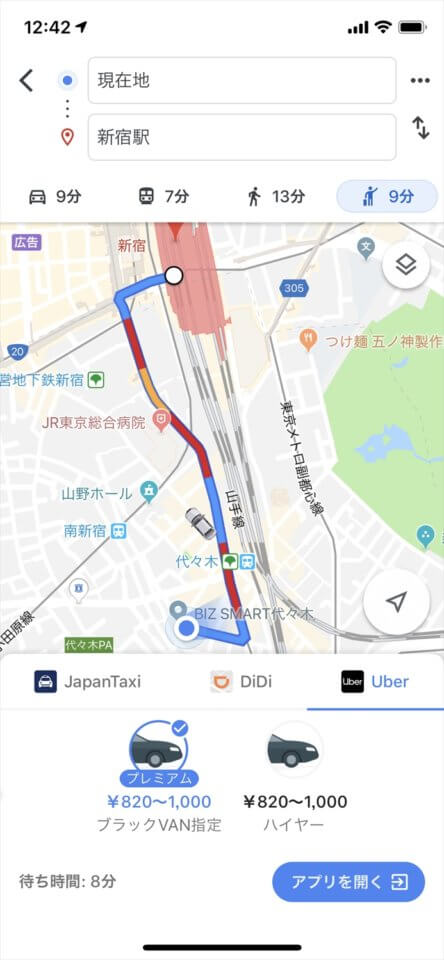This screenshot has width=444, height=960.
Task: Edit the 新宿駅 destination field
Action: 242,137
